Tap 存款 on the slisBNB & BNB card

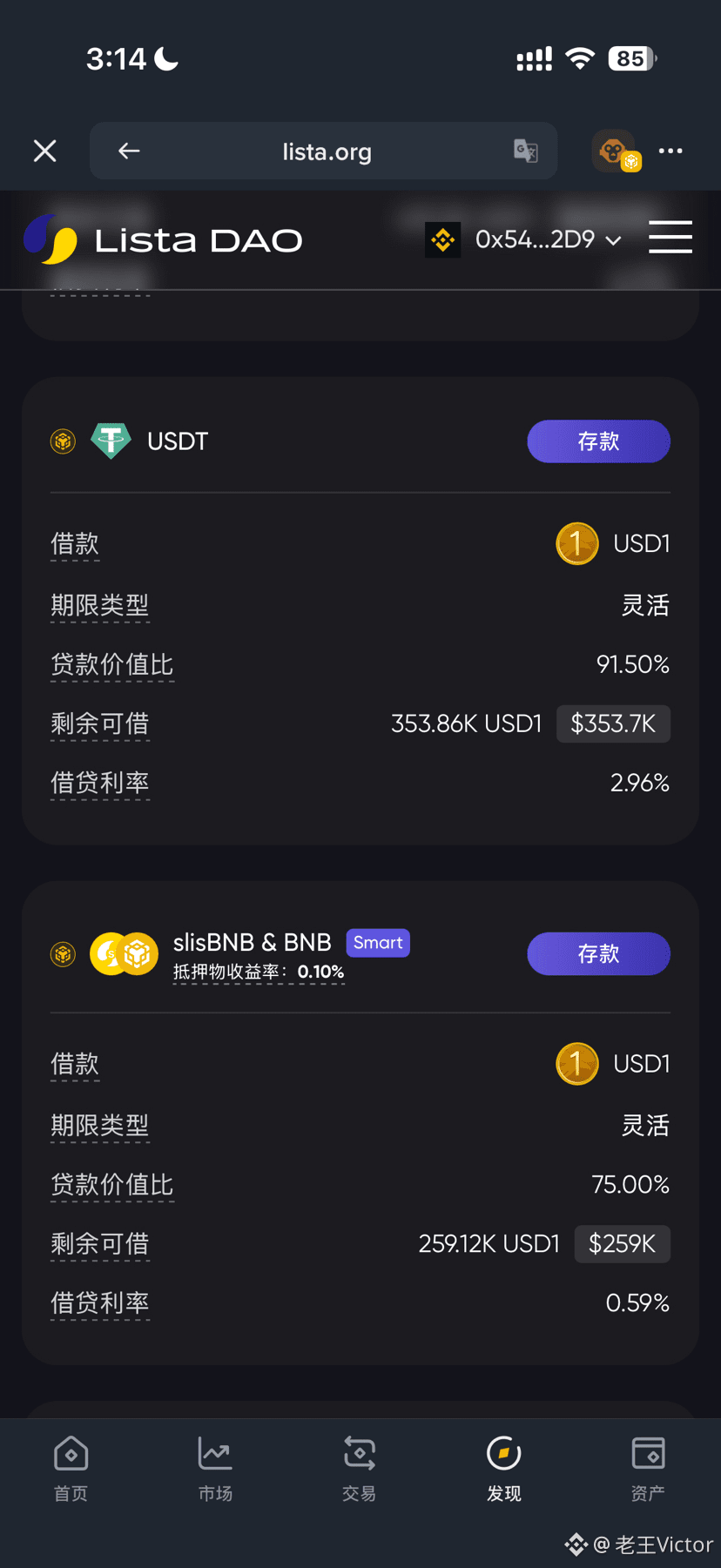pos(598,953)
